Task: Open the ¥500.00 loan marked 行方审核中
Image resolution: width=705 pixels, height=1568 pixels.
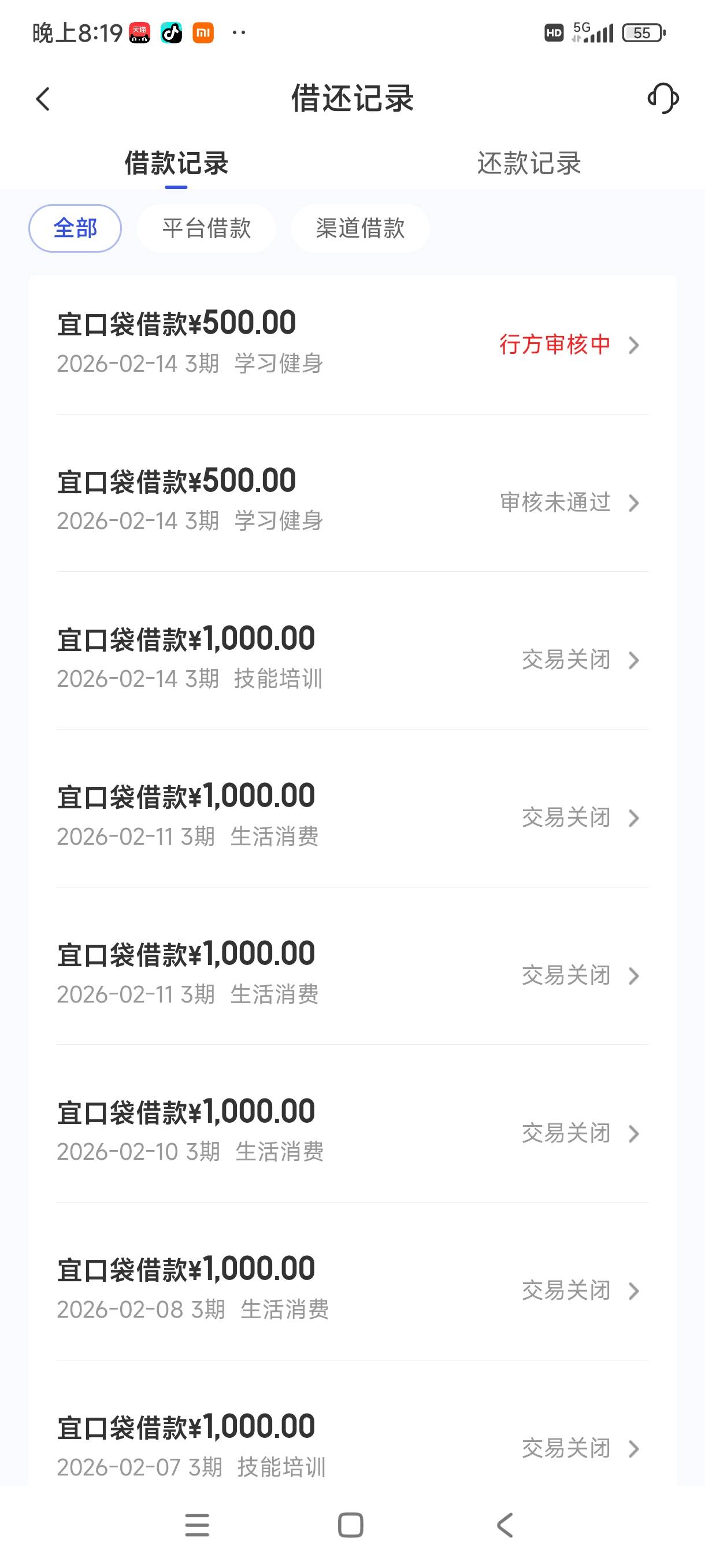Action: [352, 344]
